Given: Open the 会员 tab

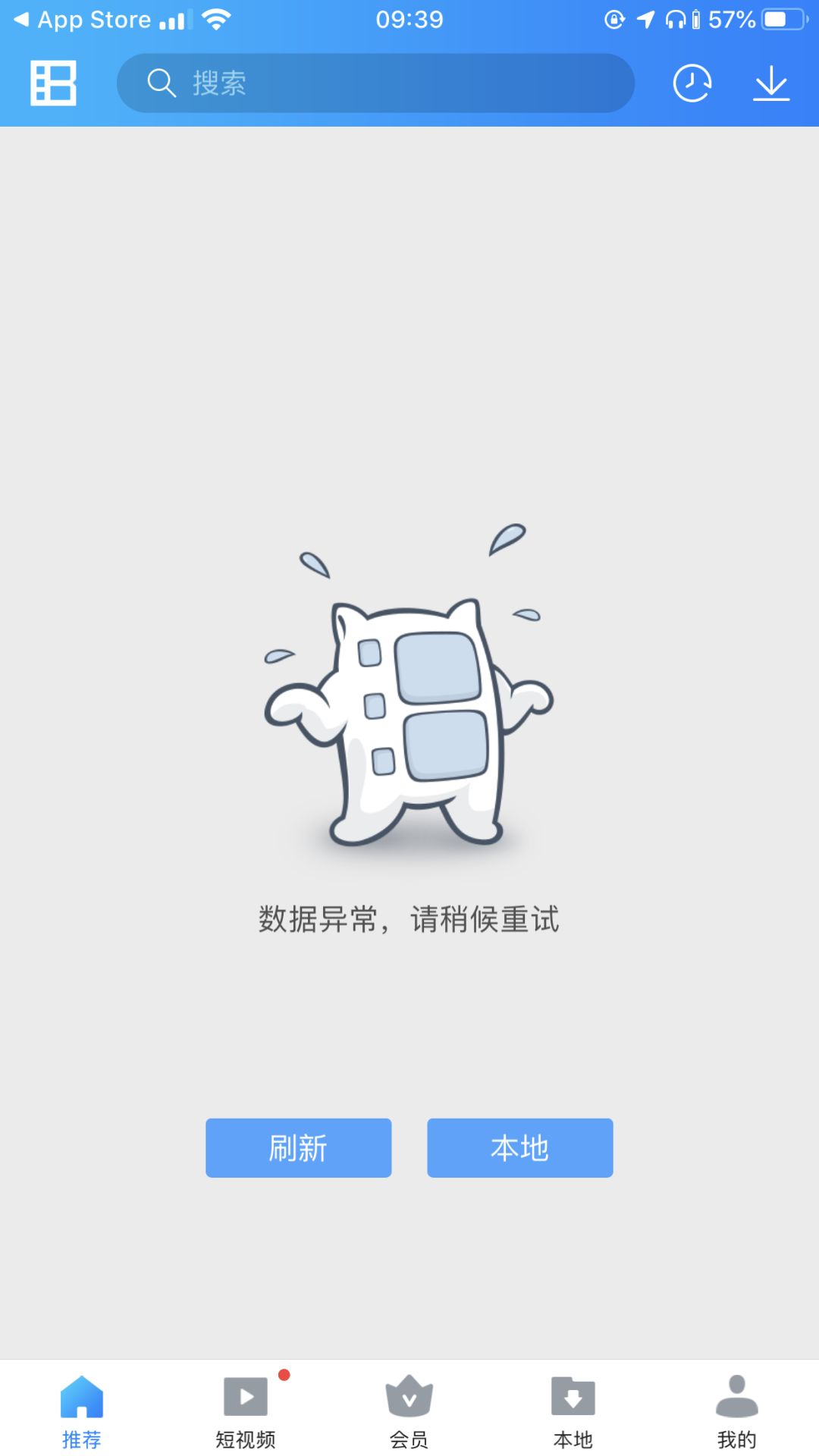Looking at the screenshot, I should [x=409, y=1411].
